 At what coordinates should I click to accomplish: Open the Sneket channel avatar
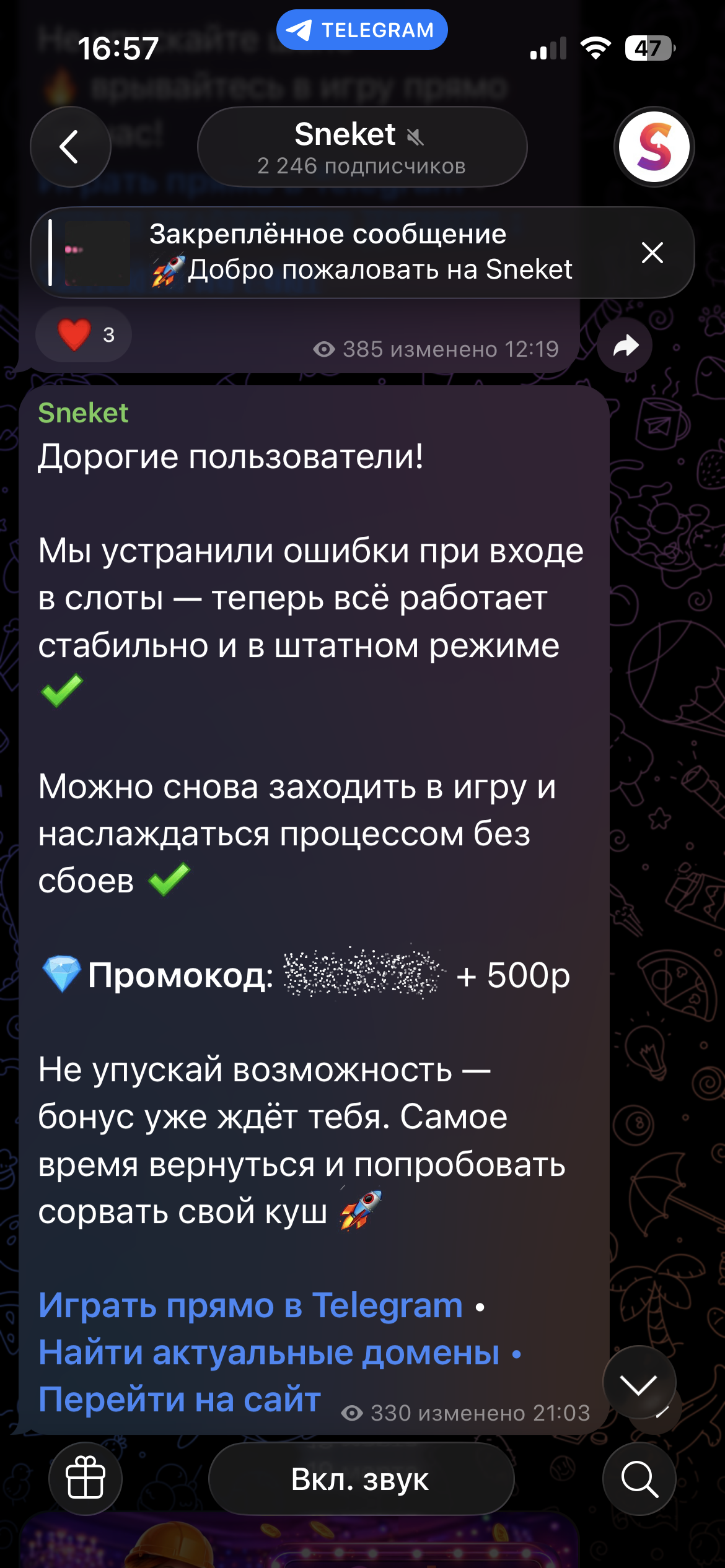tap(654, 147)
